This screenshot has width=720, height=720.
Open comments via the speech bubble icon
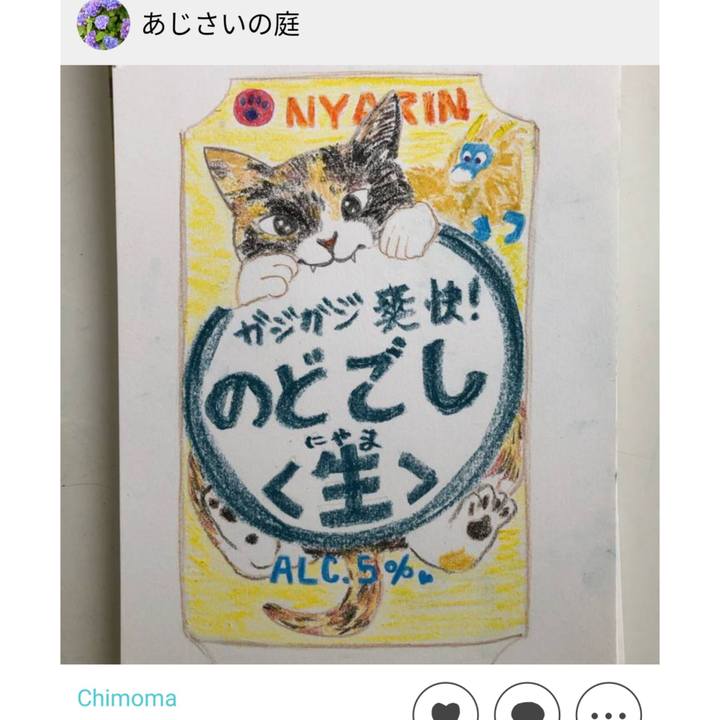pyautogui.click(x=527, y=707)
